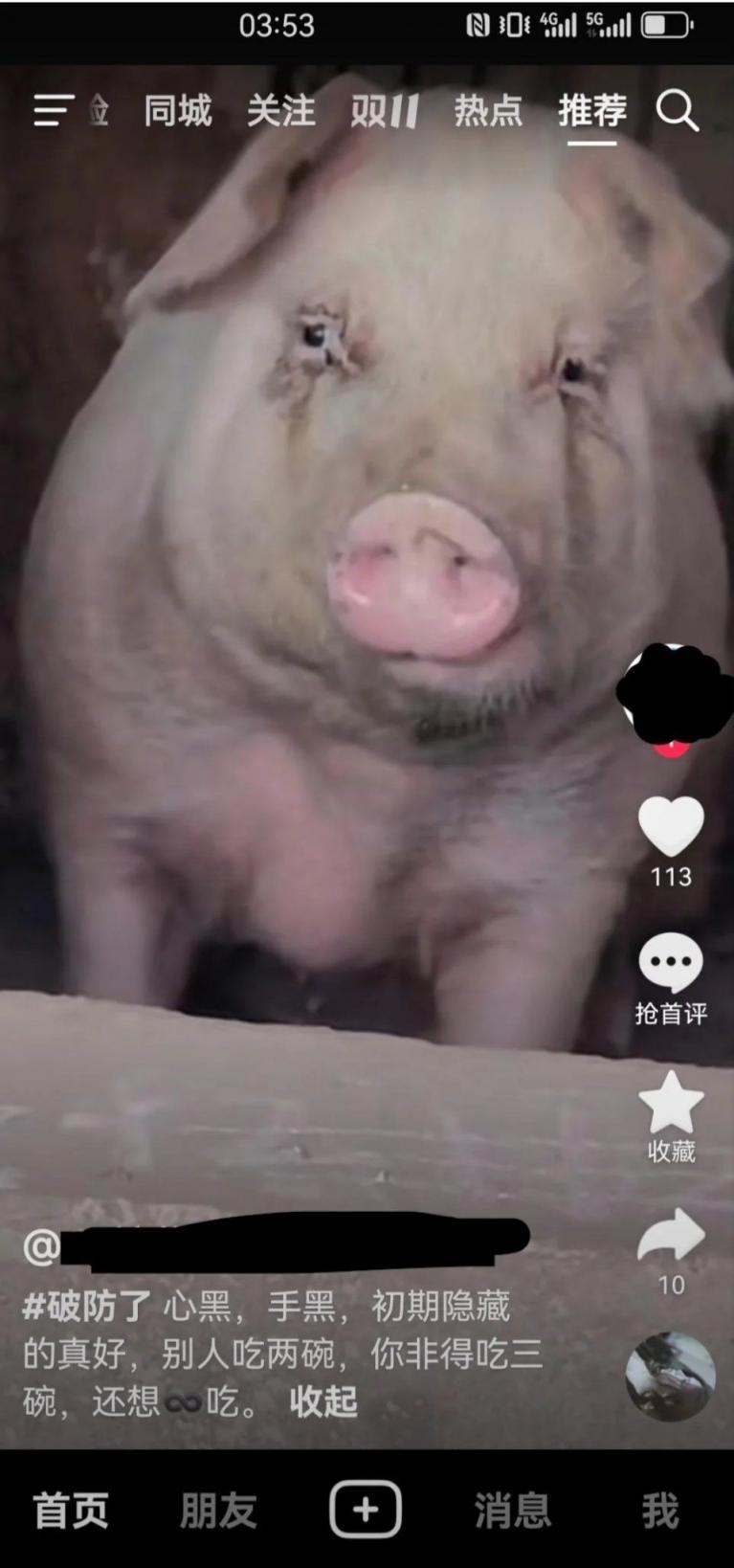
Task: Switch to the 热点 tab
Action: pyautogui.click(x=488, y=111)
